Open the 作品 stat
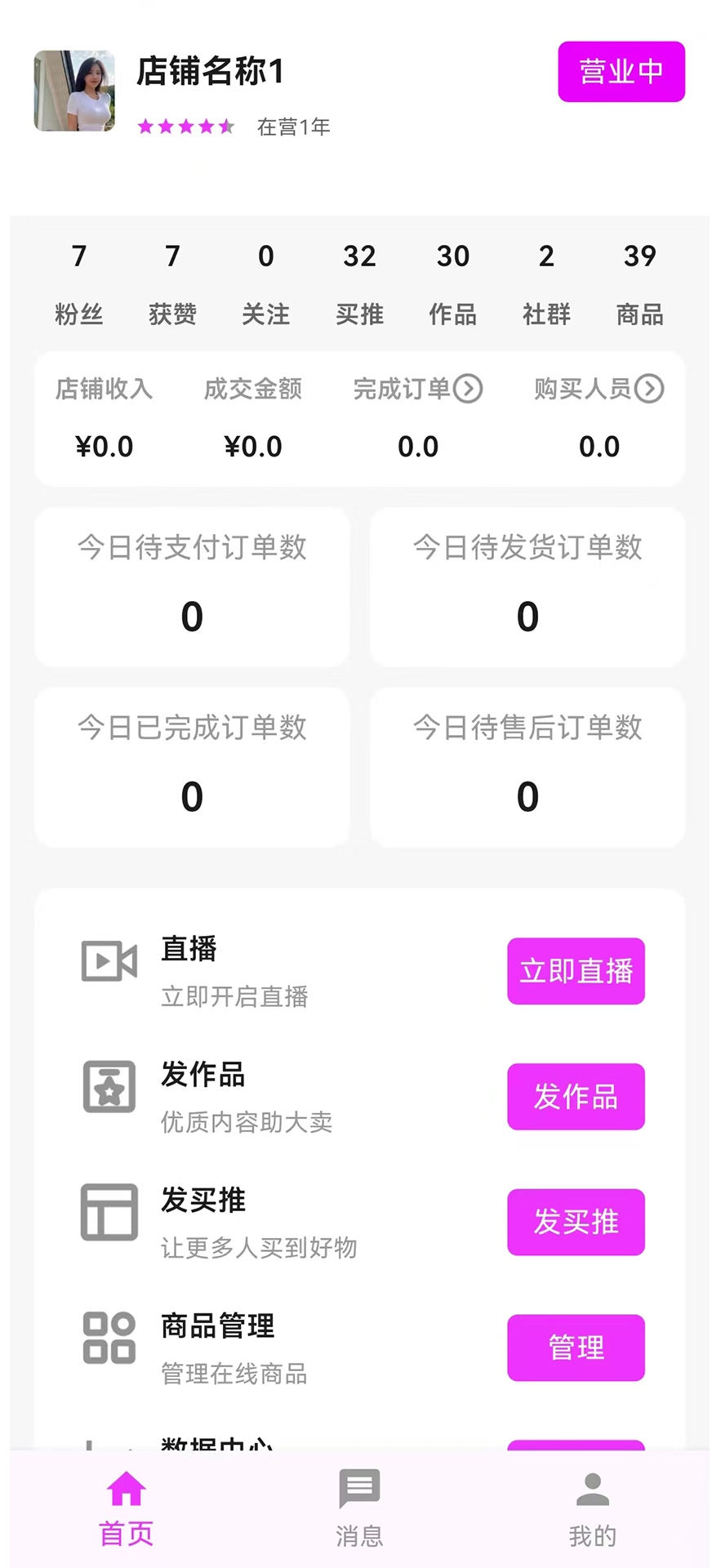The height and width of the screenshot is (1568, 712). click(452, 283)
